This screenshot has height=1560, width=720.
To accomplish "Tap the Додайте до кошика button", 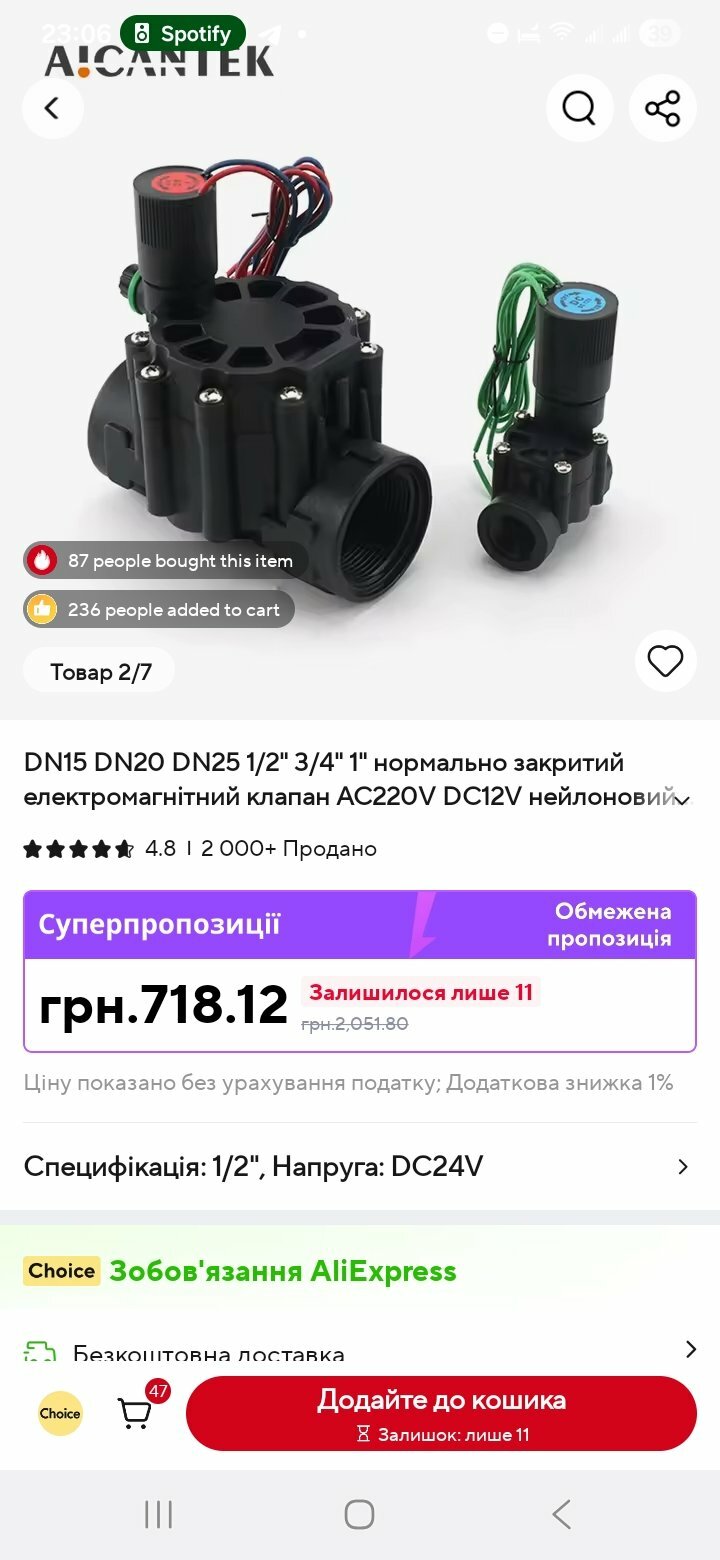I will [x=441, y=1413].
